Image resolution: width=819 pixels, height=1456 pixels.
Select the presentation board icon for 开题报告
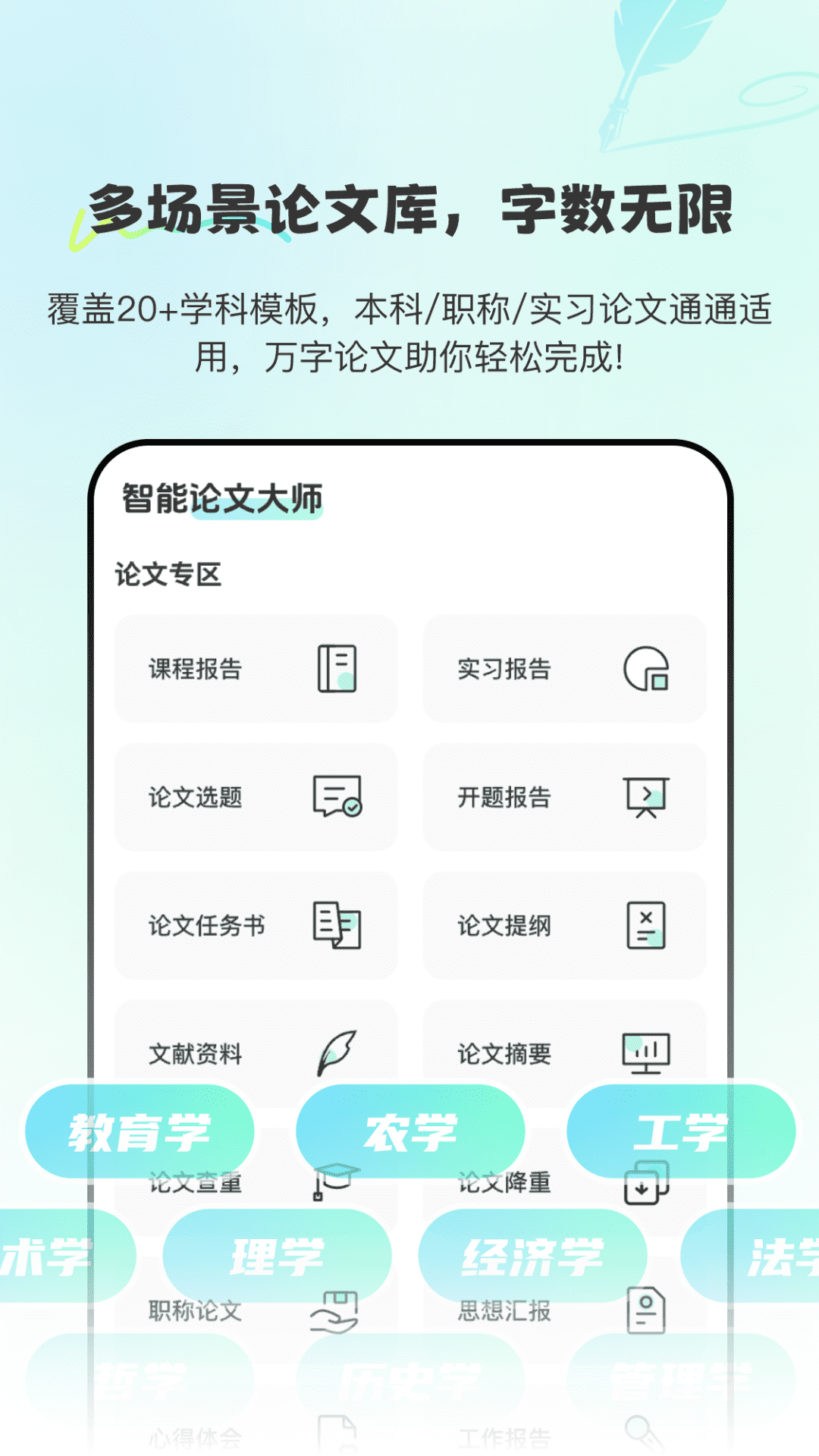point(647,797)
